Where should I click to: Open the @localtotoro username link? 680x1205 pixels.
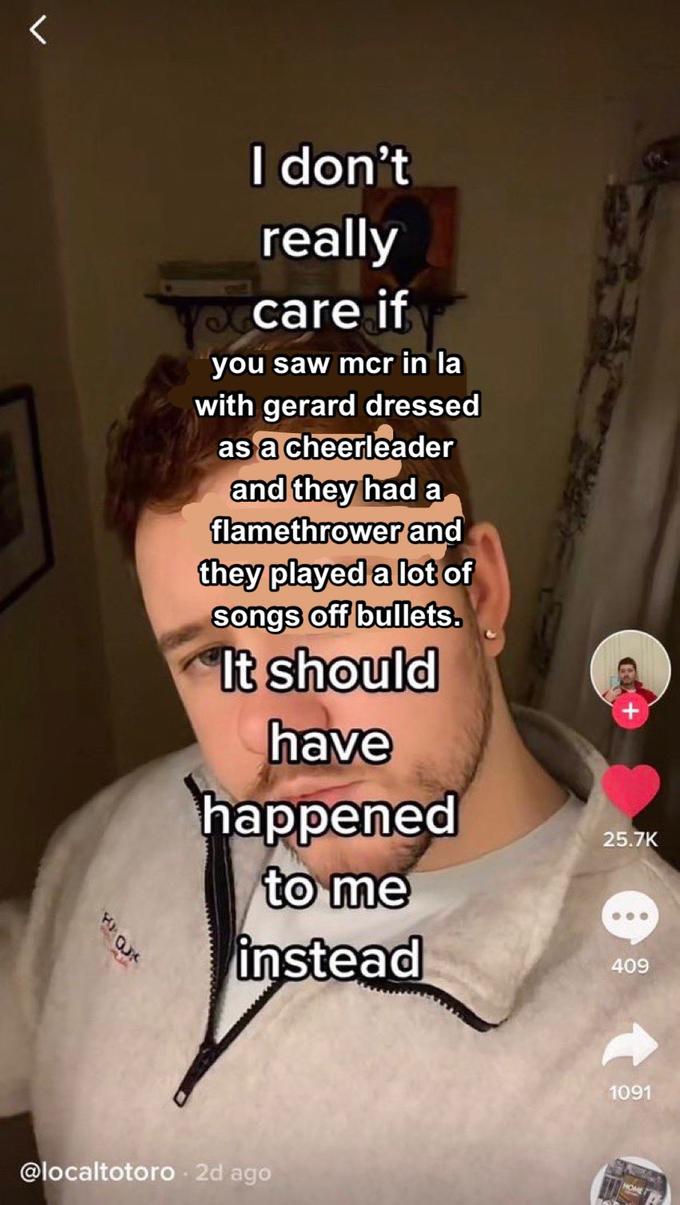tap(97, 1171)
